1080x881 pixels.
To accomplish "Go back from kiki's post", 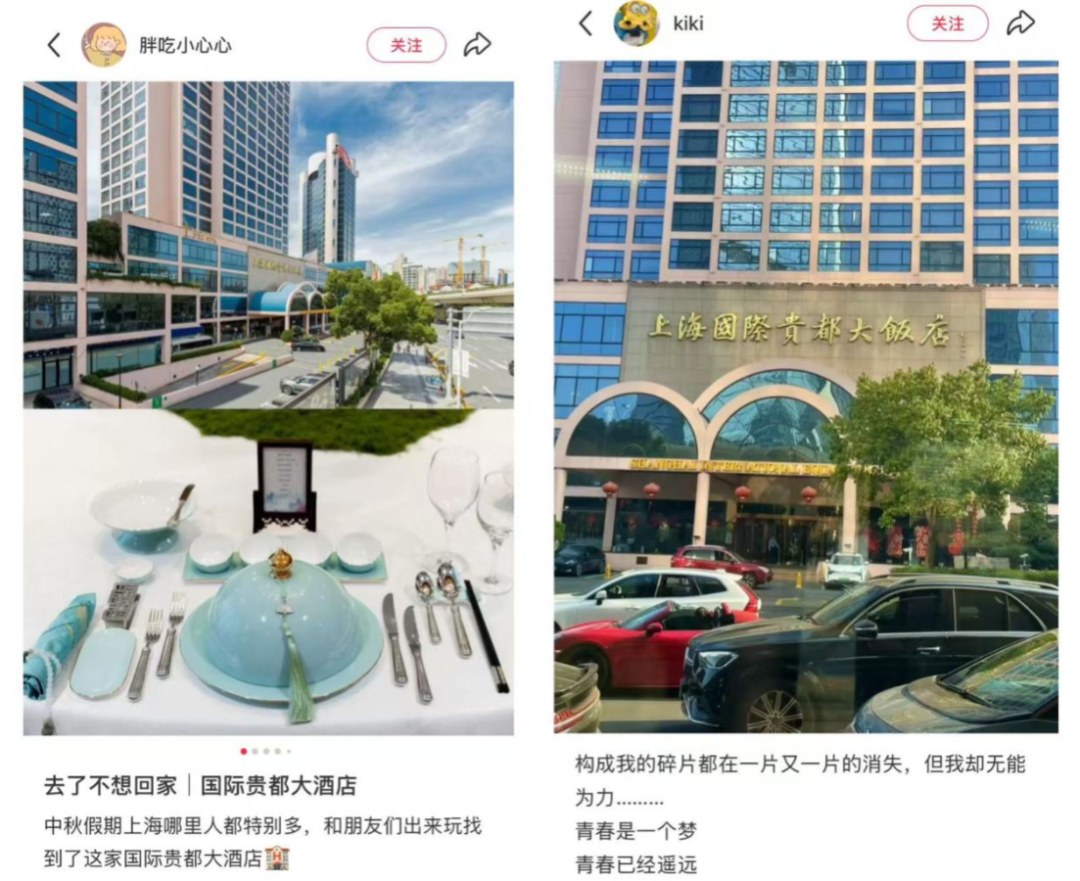I will (x=586, y=23).
